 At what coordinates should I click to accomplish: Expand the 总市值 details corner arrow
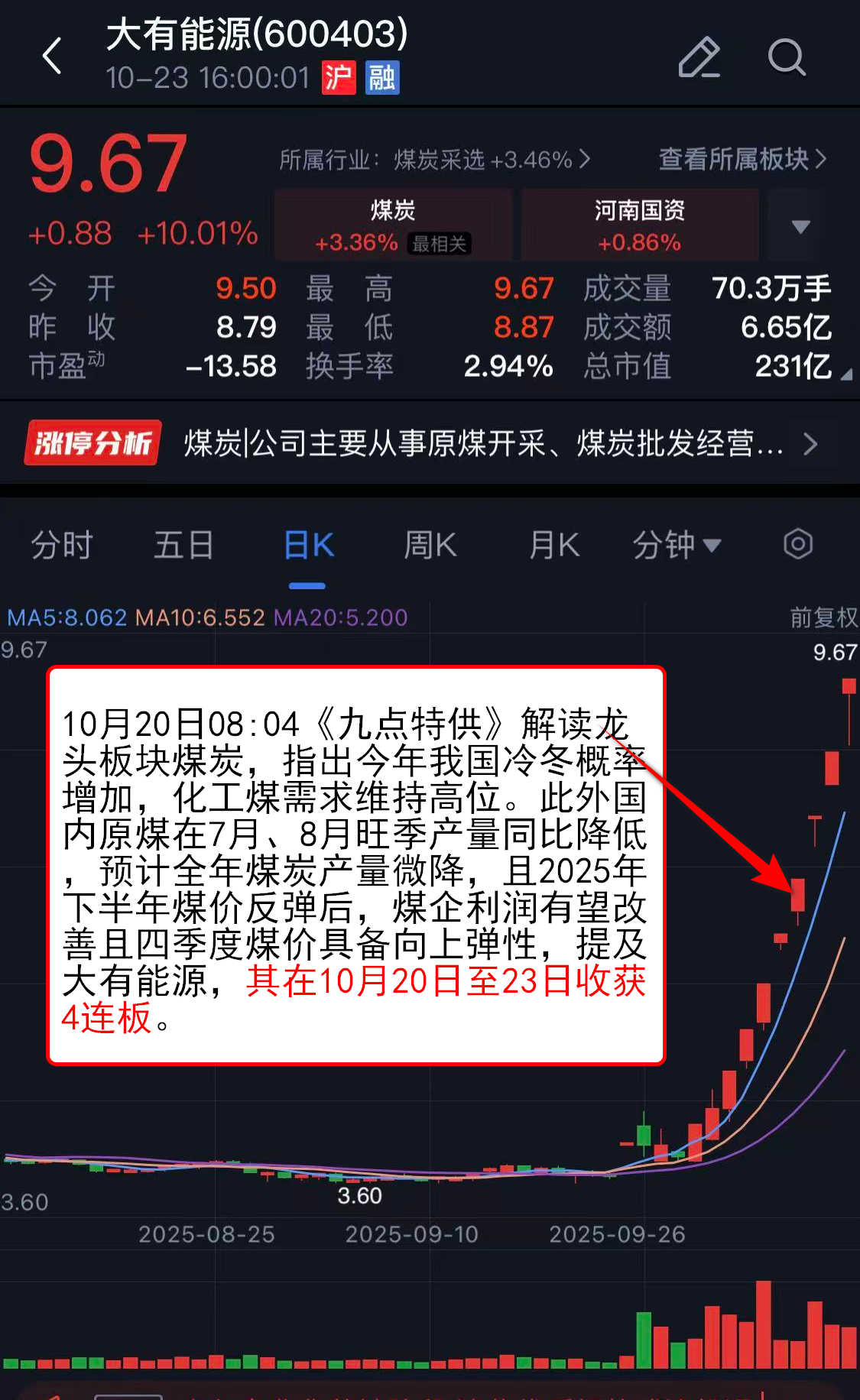pyautogui.click(x=845, y=374)
